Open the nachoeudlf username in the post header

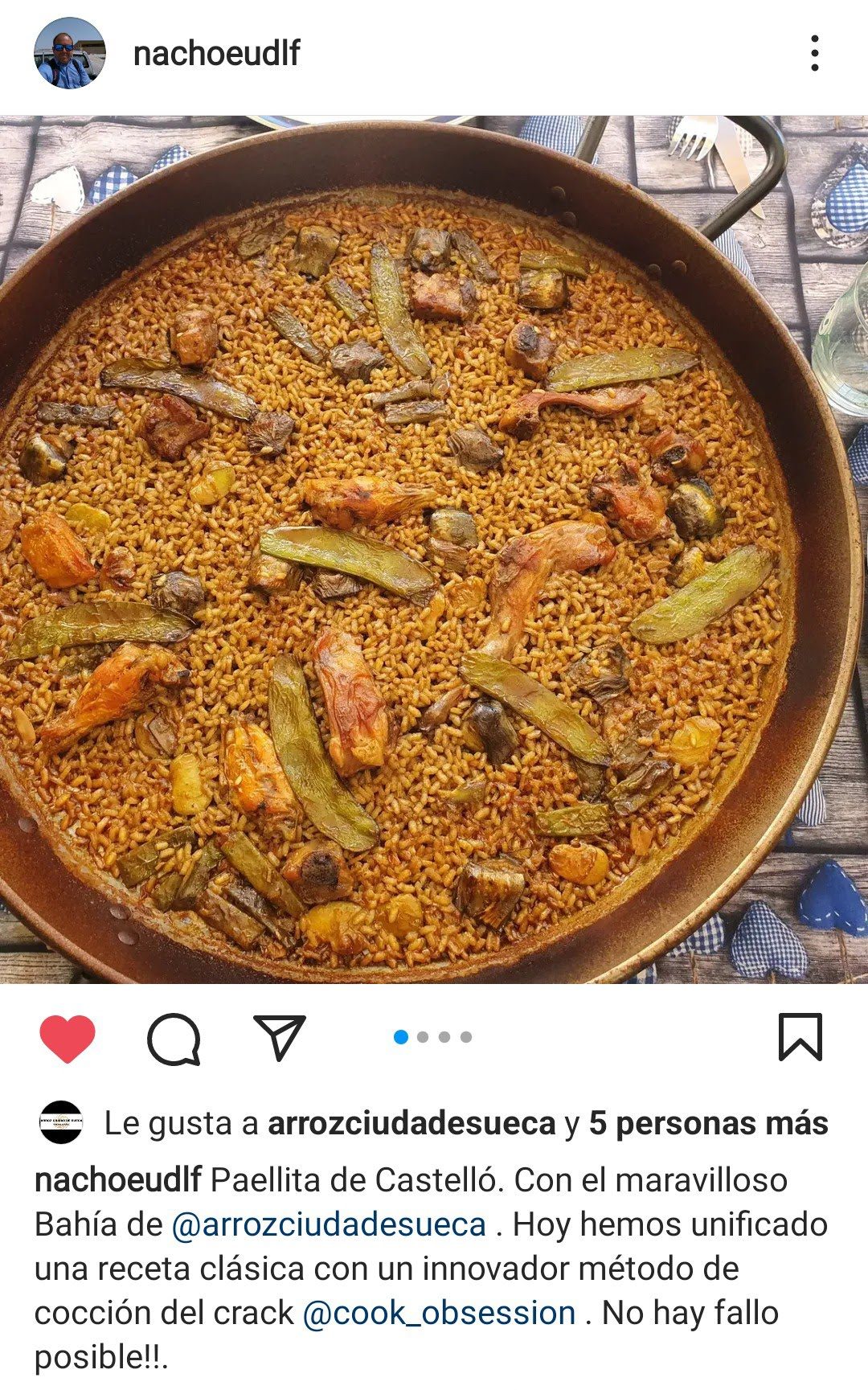click(x=216, y=54)
